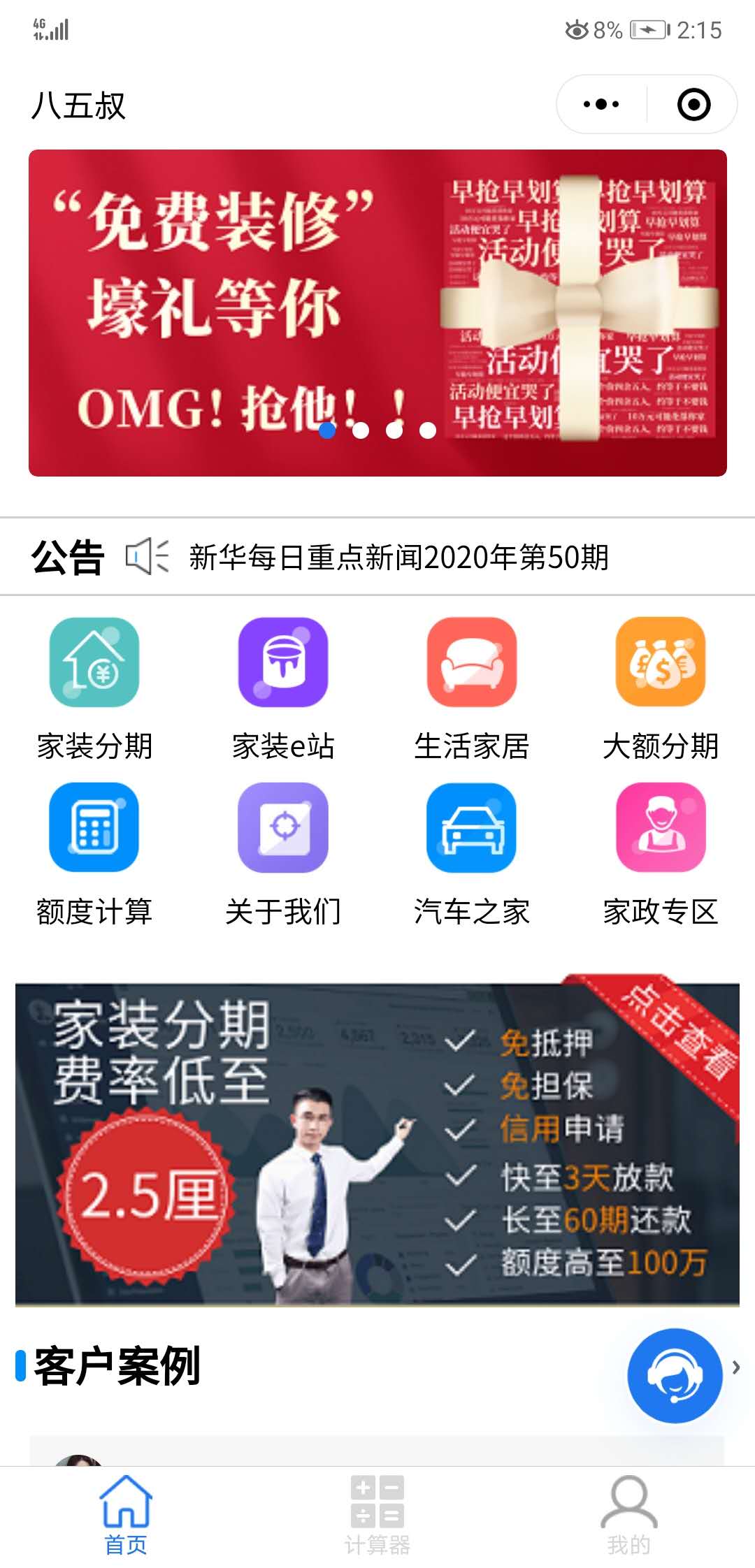Screen dimensions: 755x1568
Task: Open the 家政专区 housekeeping icon
Action: (x=661, y=828)
